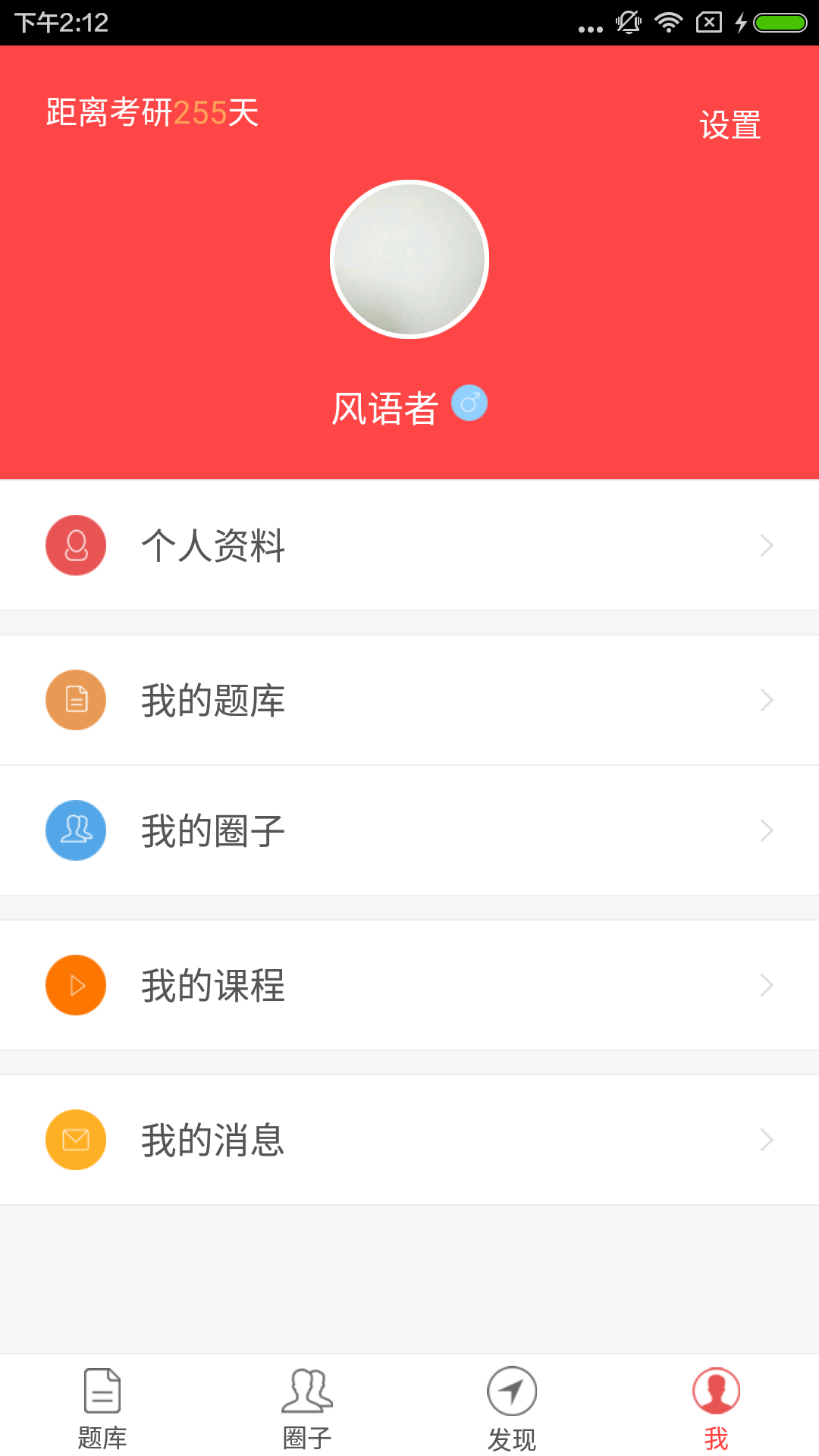Open 个人资料 personal profile row
This screenshot has width=819, height=1456.
click(x=409, y=545)
